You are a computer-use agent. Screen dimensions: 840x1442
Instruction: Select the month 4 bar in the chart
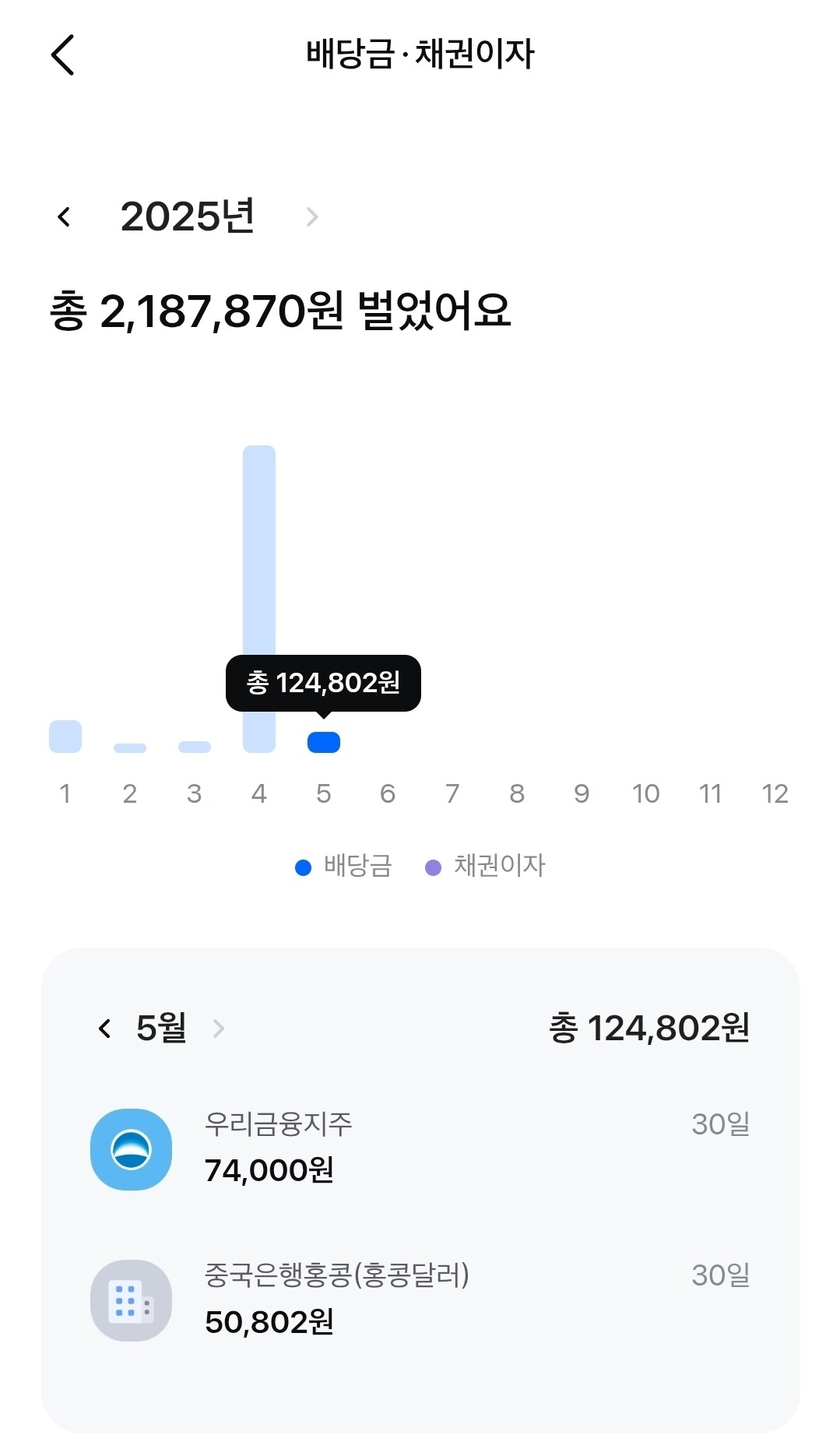coord(259,598)
